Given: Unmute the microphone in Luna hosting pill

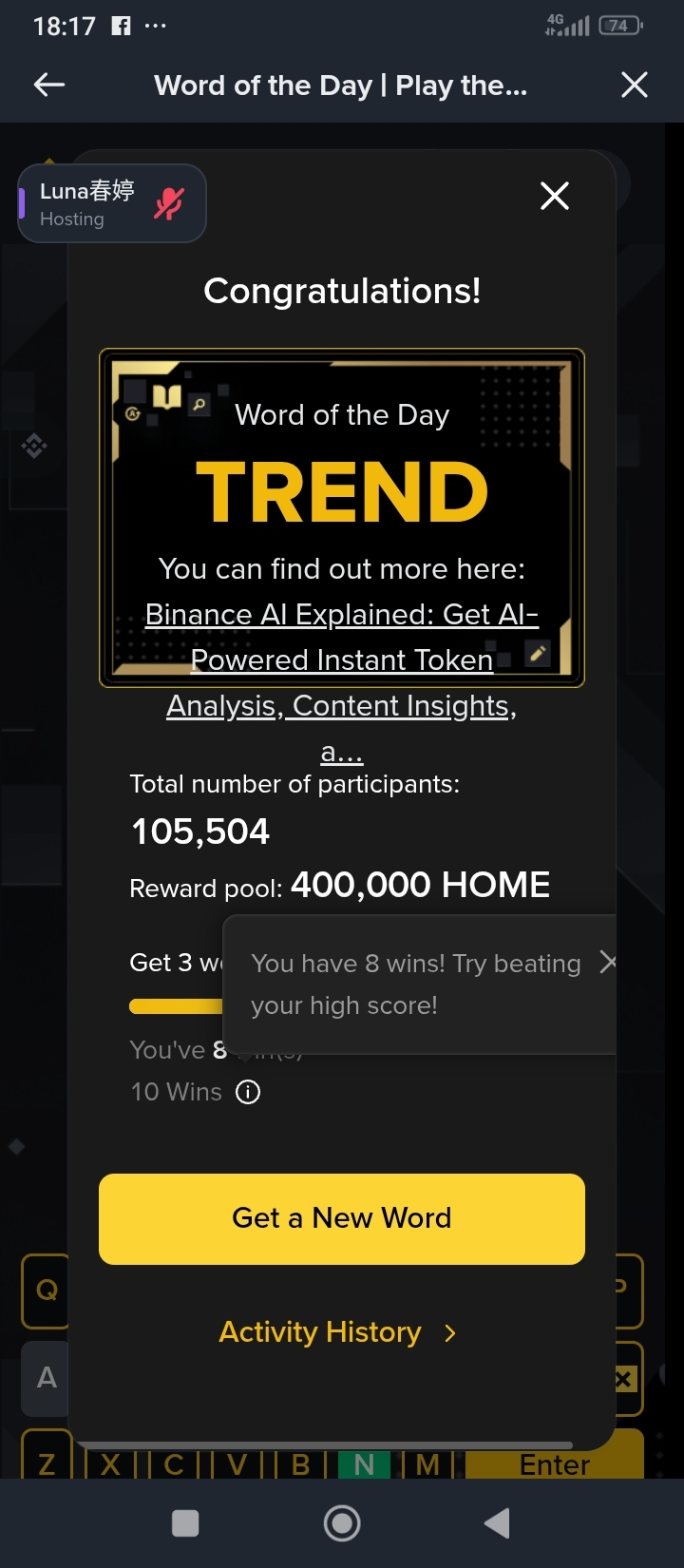Looking at the screenshot, I should point(169,203).
